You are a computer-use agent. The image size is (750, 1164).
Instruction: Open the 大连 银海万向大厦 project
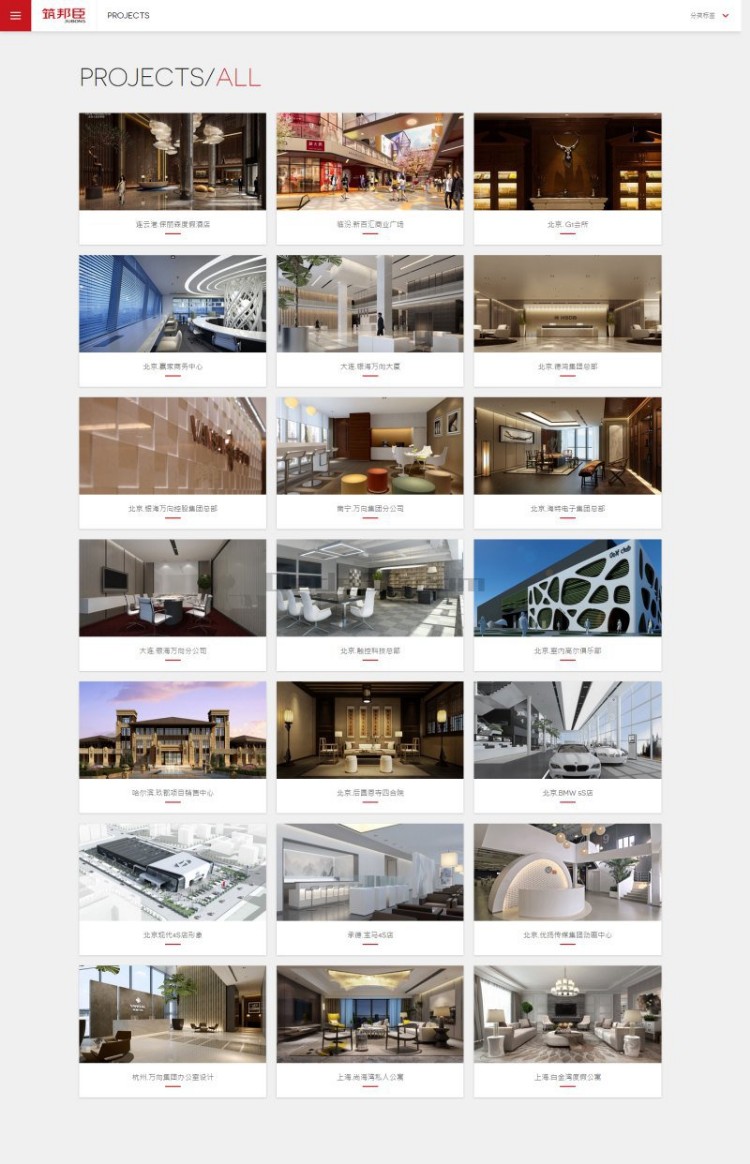(370, 304)
